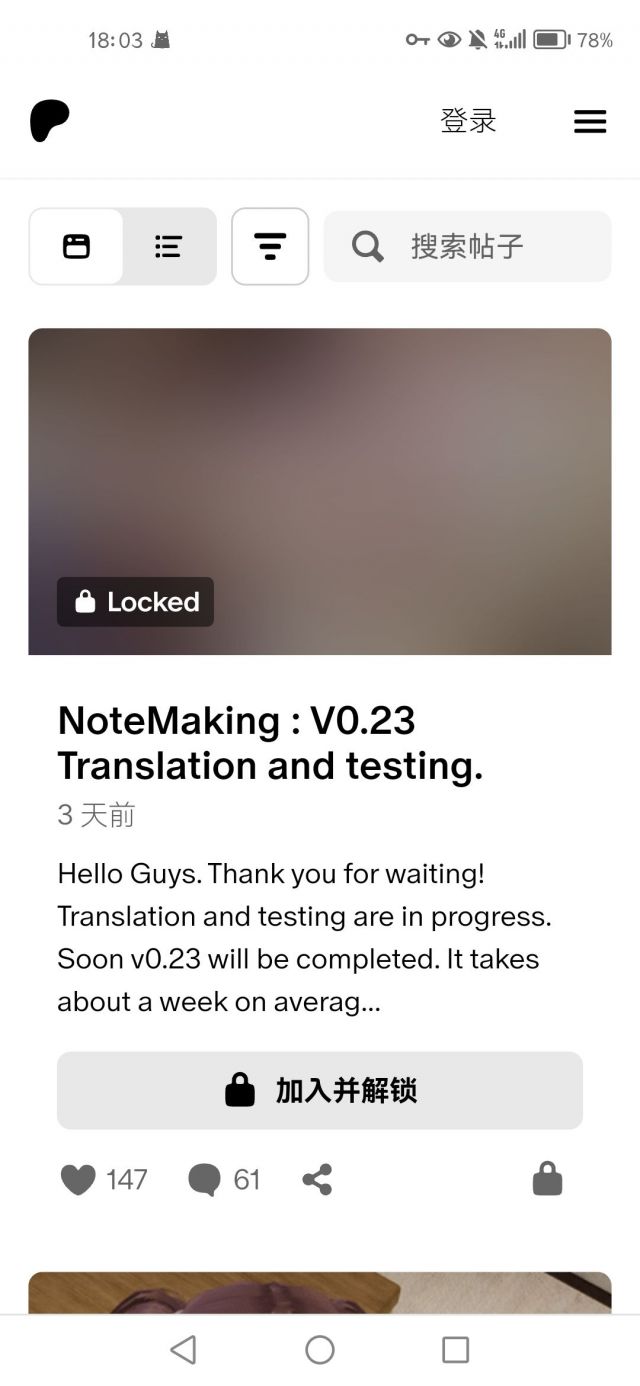The width and height of the screenshot is (640, 1386).
Task: Tap 加入并解锁 to join and unlock
Action: pyautogui.click(x=319, y=1090)
